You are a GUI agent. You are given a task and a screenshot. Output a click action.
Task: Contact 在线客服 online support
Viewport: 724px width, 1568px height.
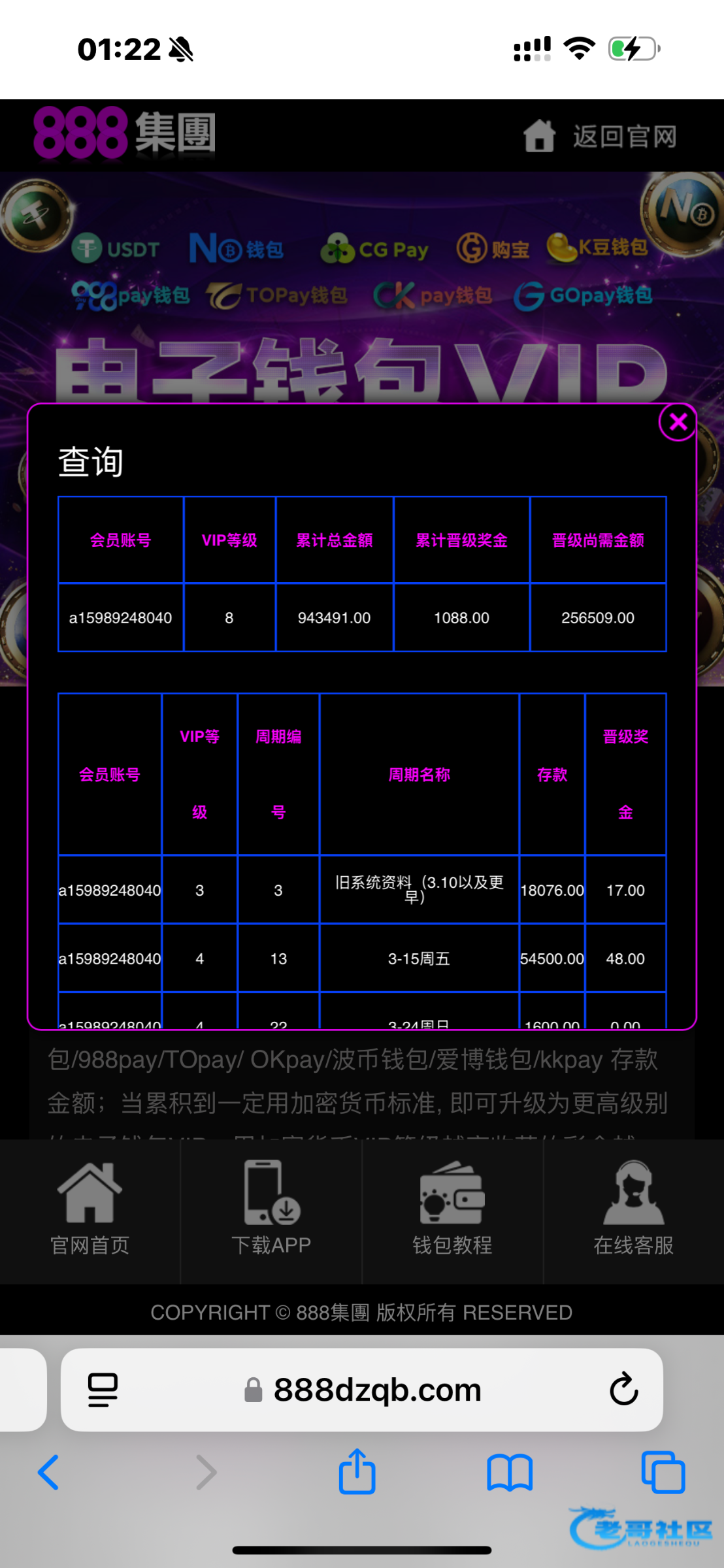(633, 1209)
